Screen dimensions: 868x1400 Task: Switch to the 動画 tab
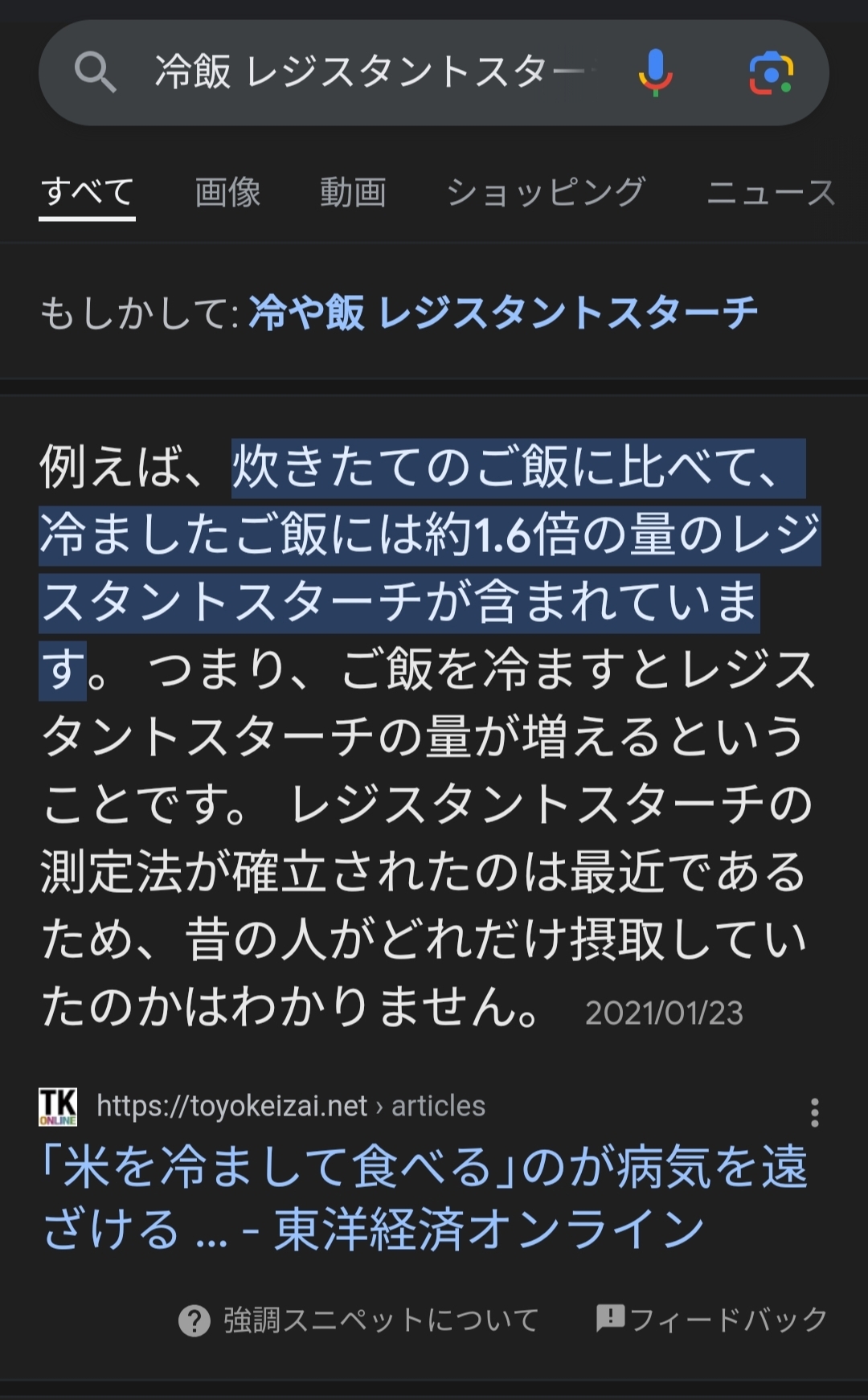point(353,193)
